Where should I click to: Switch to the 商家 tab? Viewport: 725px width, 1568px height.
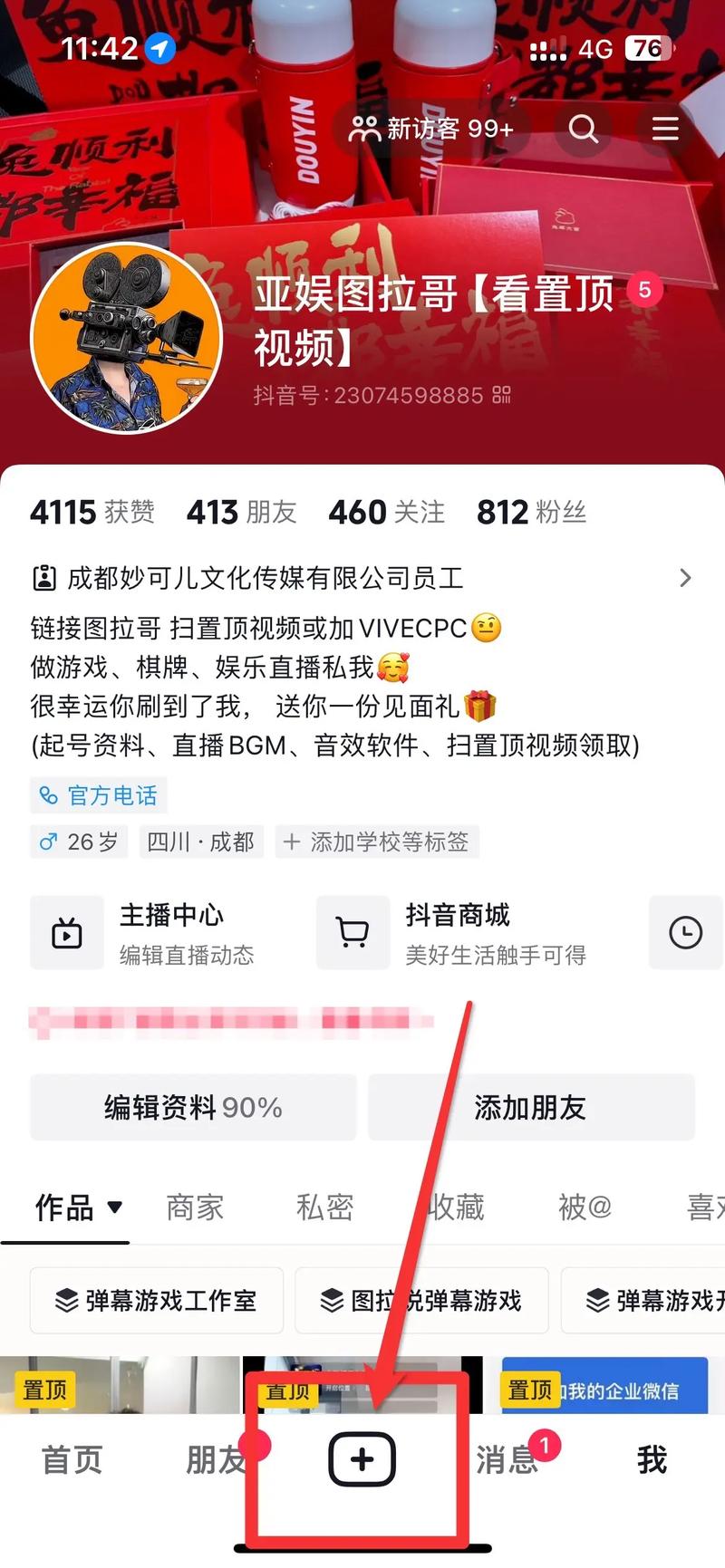pos(195,1207)
